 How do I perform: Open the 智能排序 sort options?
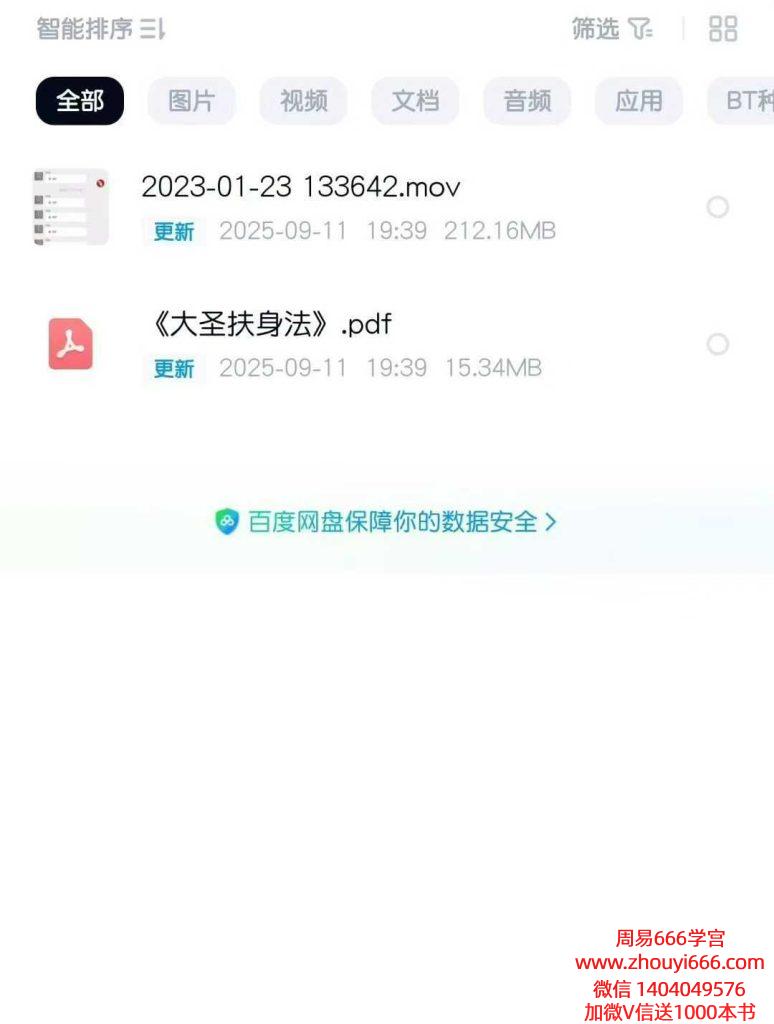[x=100, y=29]
